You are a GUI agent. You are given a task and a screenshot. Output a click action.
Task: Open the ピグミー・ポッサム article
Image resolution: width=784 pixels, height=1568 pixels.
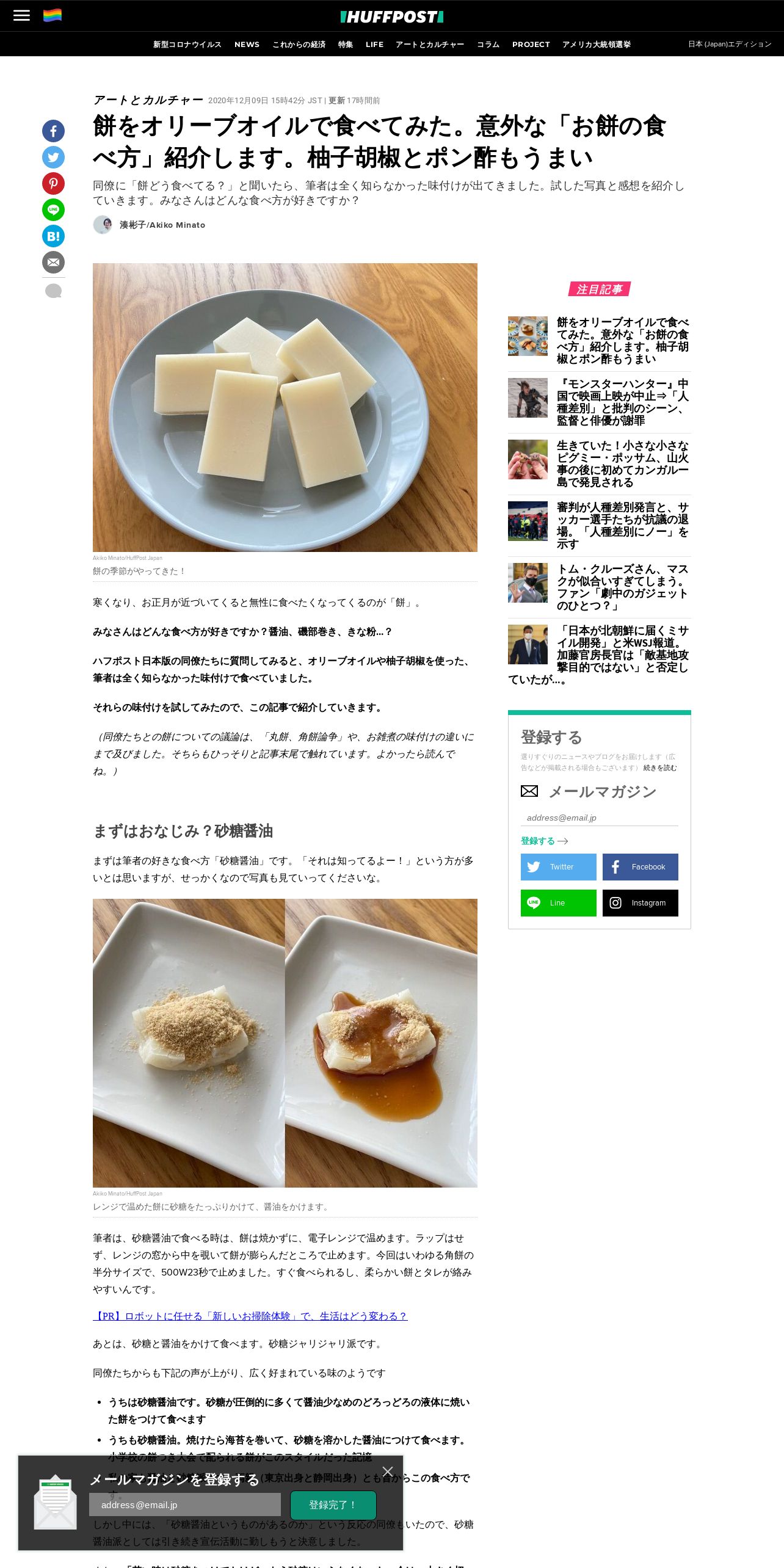tap(622, 463)
